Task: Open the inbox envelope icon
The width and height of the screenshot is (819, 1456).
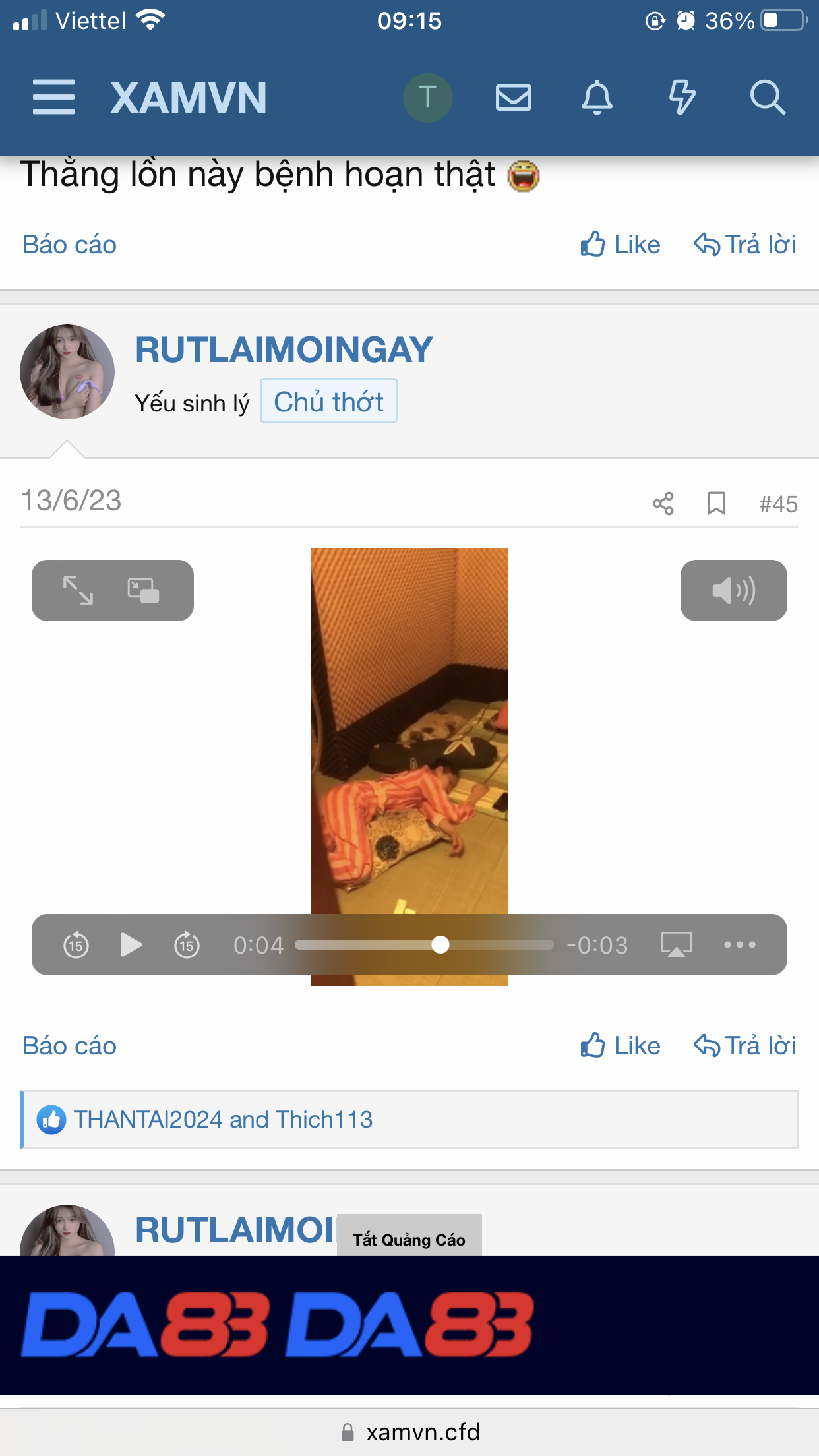Action: 513,98
